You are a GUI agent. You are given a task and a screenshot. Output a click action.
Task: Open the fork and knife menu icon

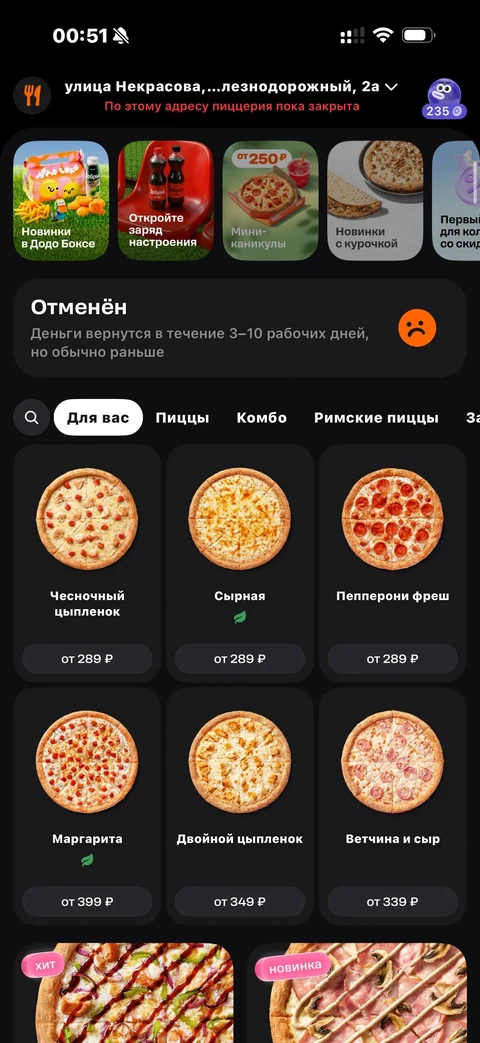[x=32, y=96]
